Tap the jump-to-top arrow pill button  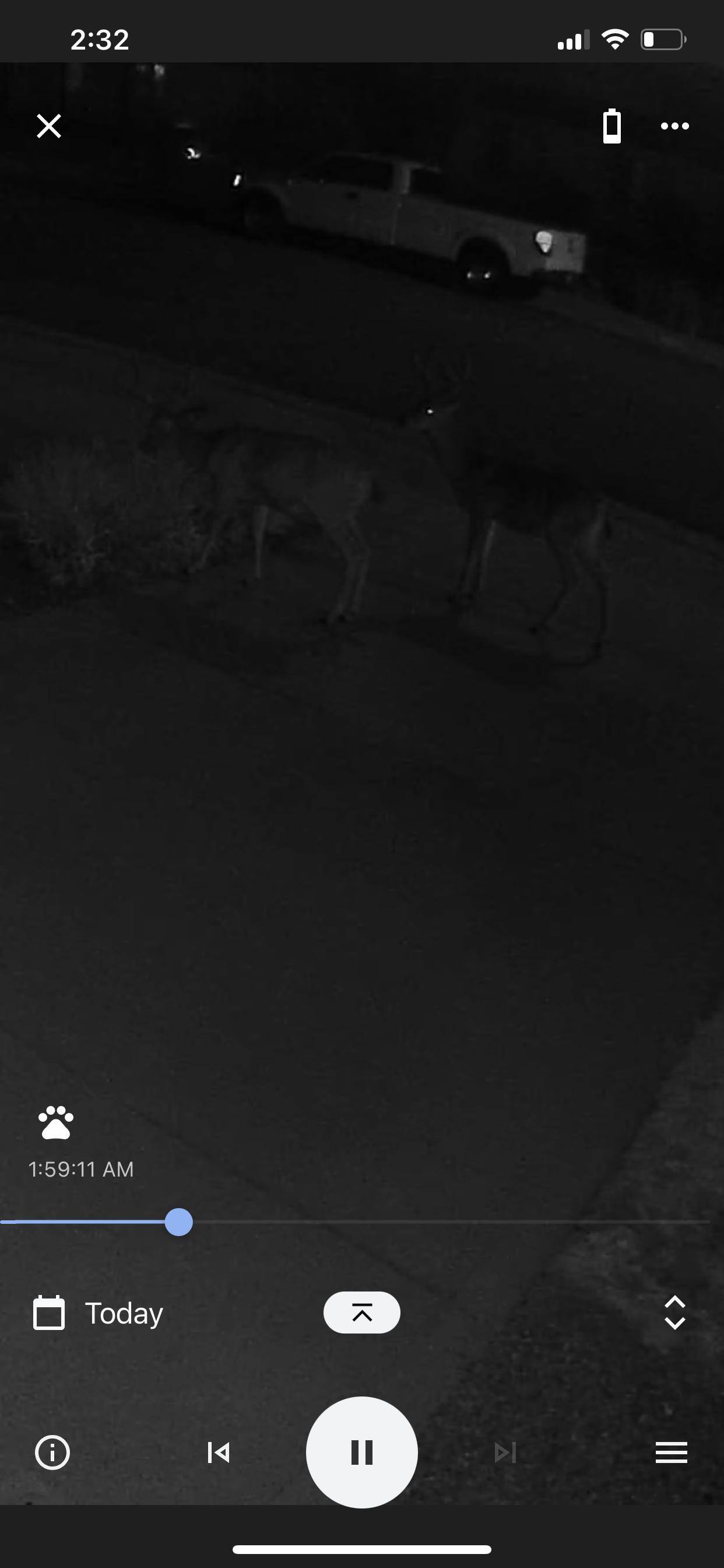tap(361, 1312)
